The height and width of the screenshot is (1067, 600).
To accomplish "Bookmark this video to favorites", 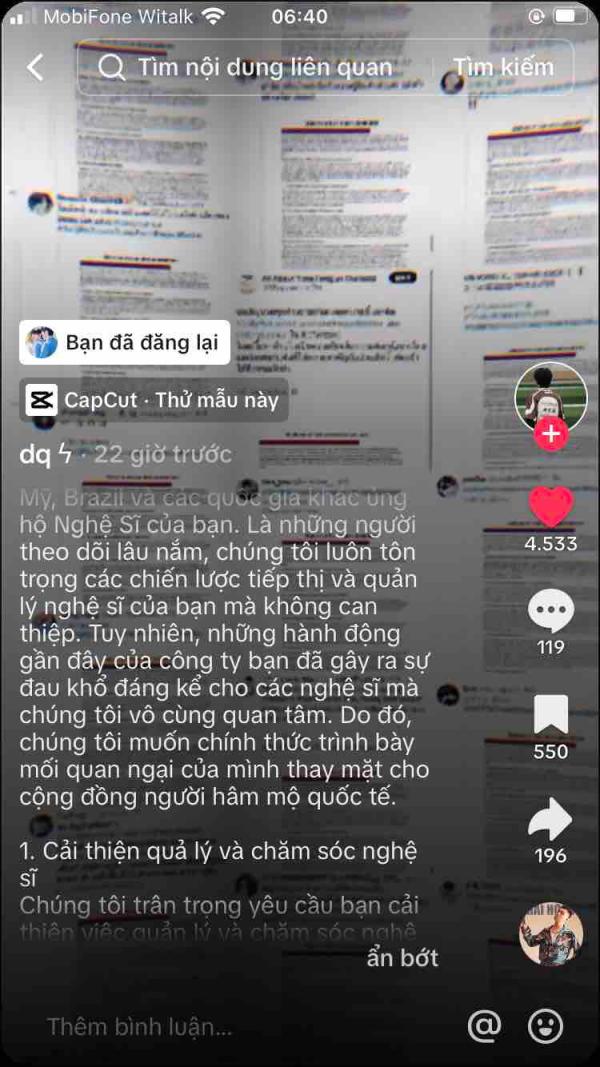I will pyautogui.click(x=550, y=715).
